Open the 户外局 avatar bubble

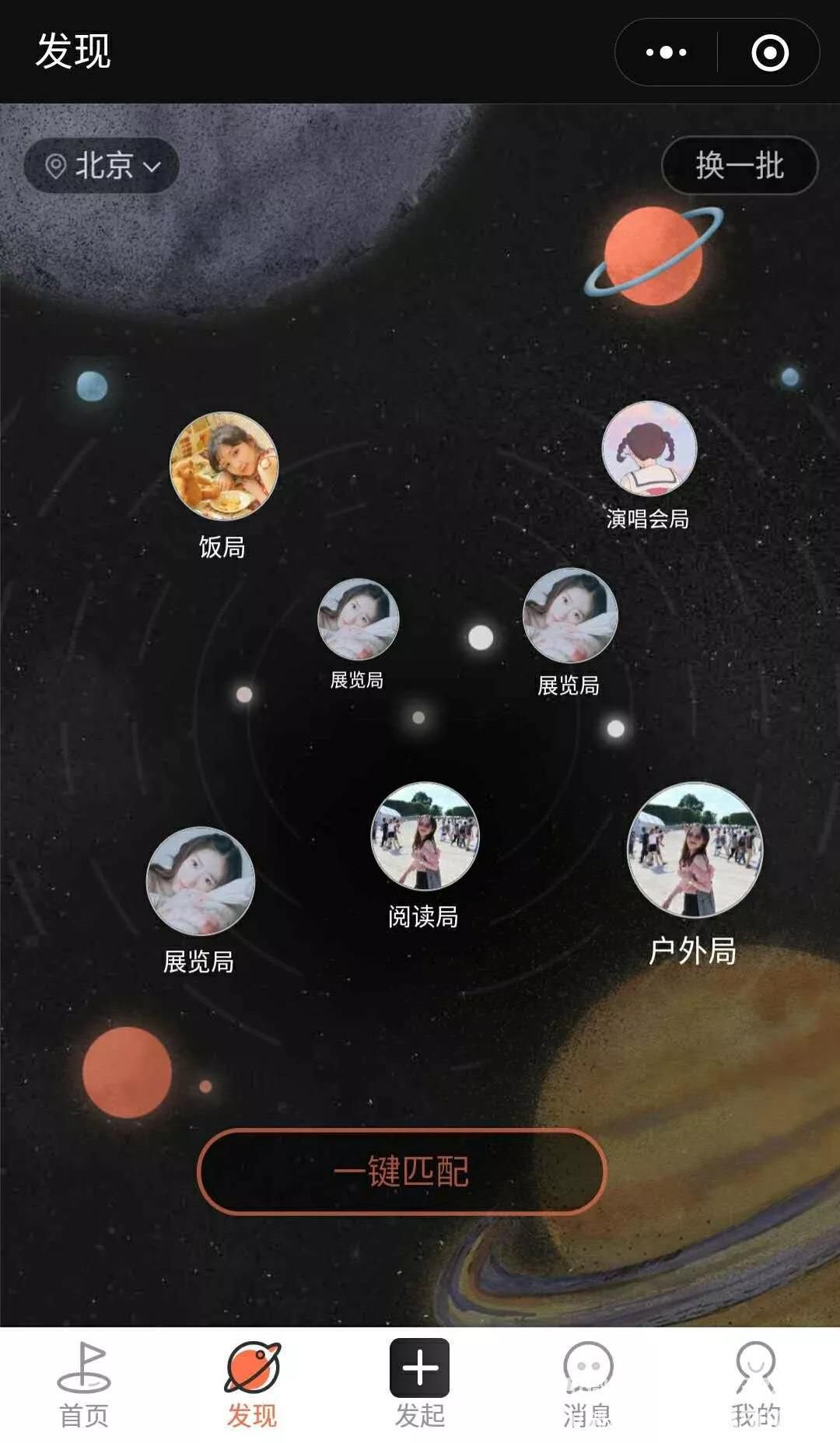[x=695, y=850]
